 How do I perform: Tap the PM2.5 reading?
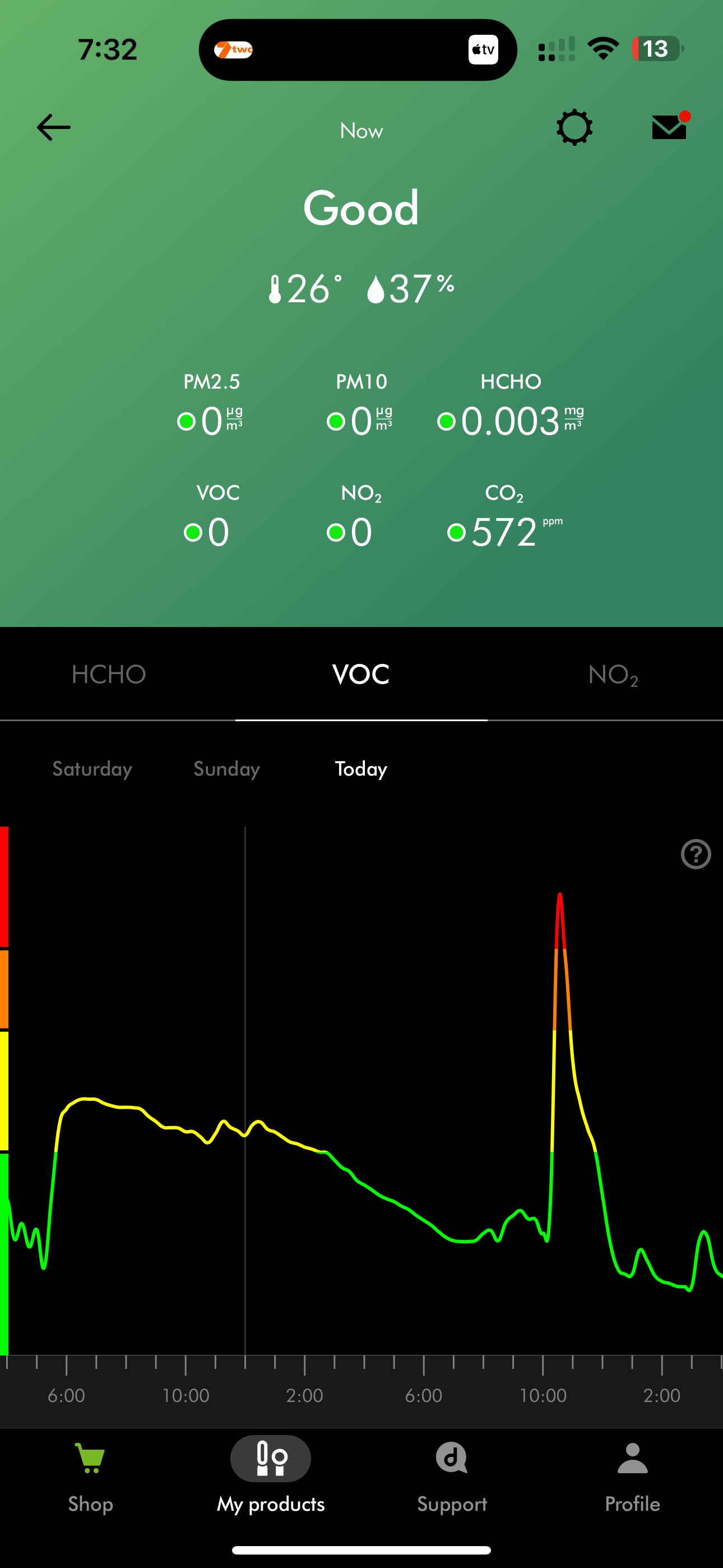[x=211, y=406]
